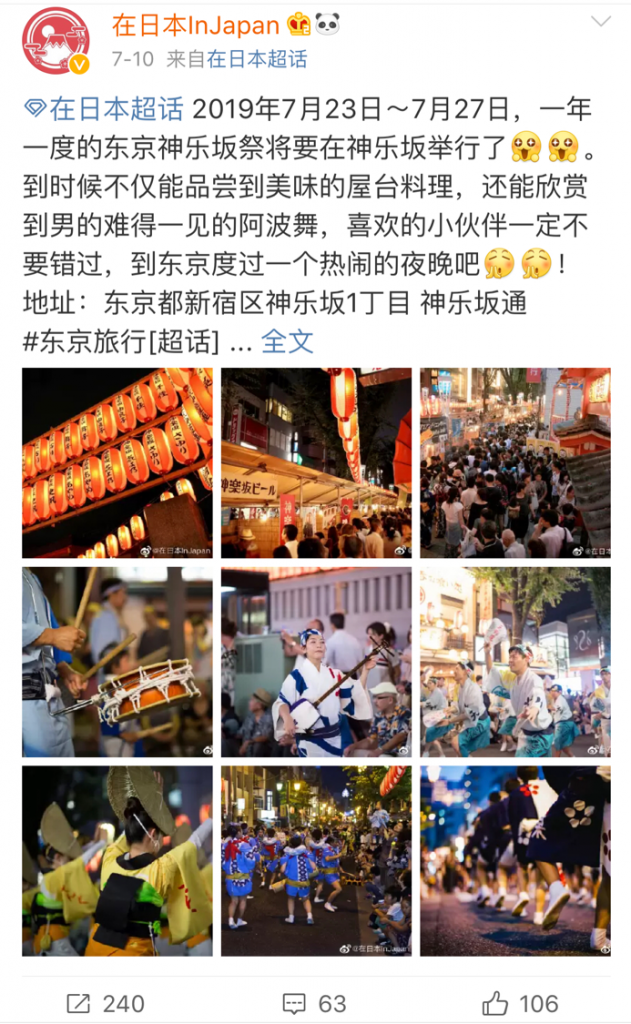The height and width of the screenshot is (1024, 631).
Task: View the dancers' feet close-up photo
Action: [515, 860]
